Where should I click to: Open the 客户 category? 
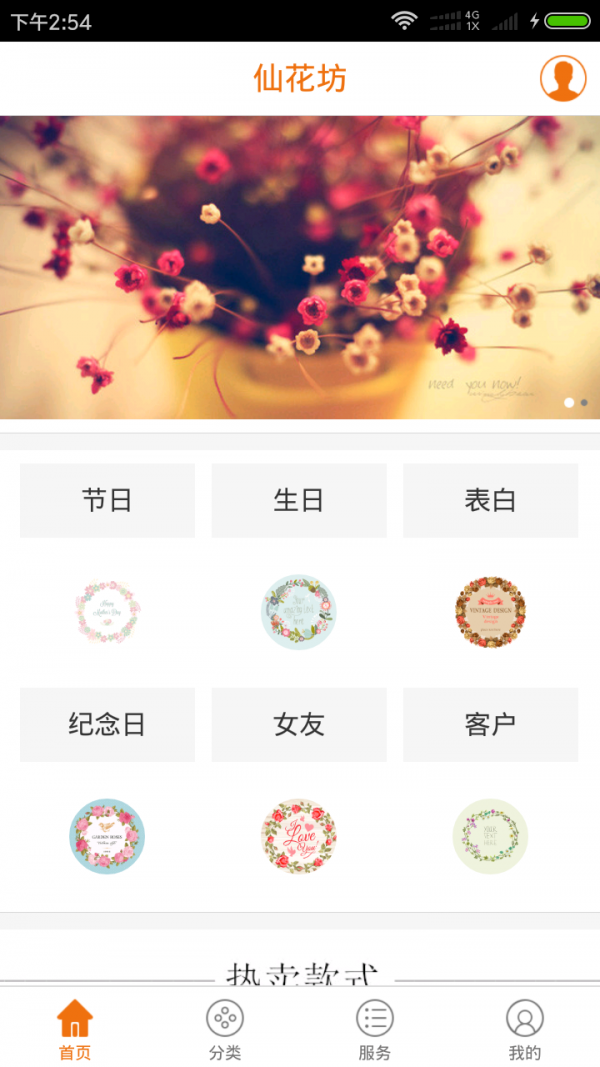490,724
